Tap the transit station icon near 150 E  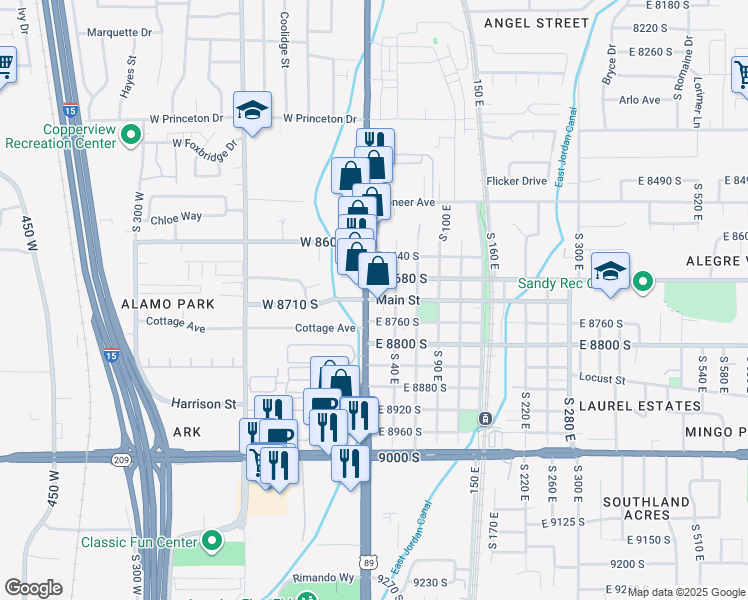[485, 419]
